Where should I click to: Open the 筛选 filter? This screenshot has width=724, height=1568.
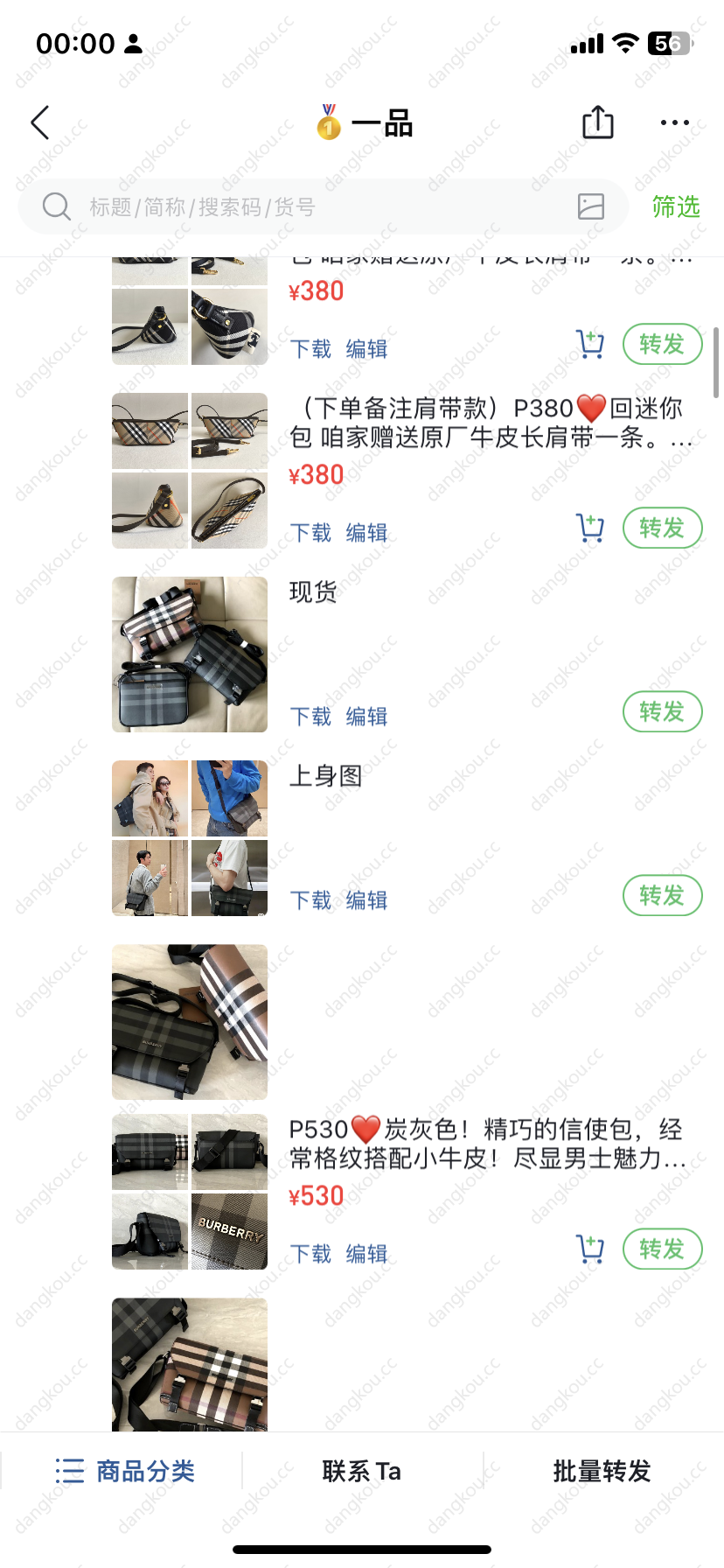675,207
